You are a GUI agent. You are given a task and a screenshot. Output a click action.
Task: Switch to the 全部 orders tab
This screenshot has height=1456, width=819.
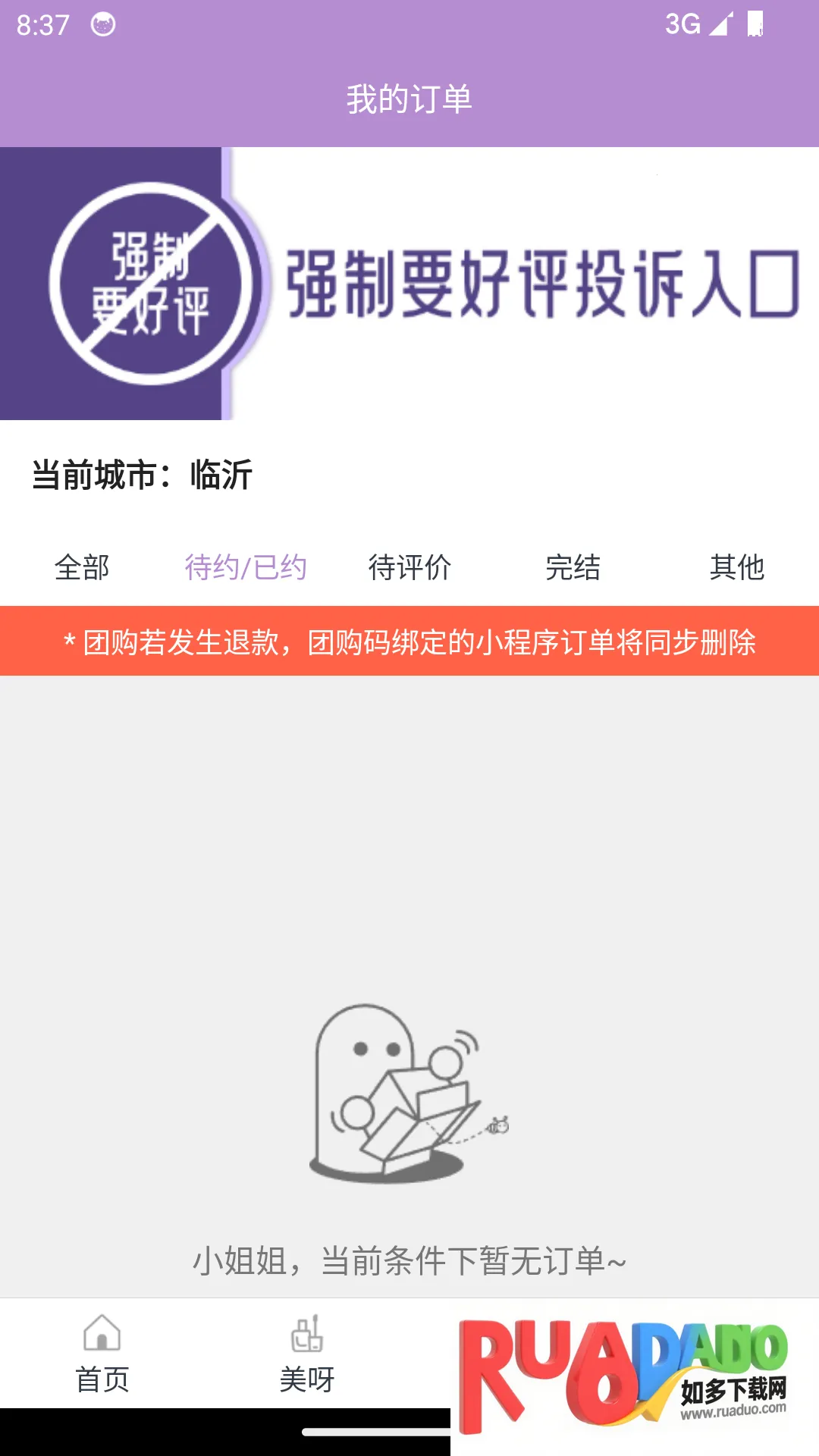(x=82, y=567)
